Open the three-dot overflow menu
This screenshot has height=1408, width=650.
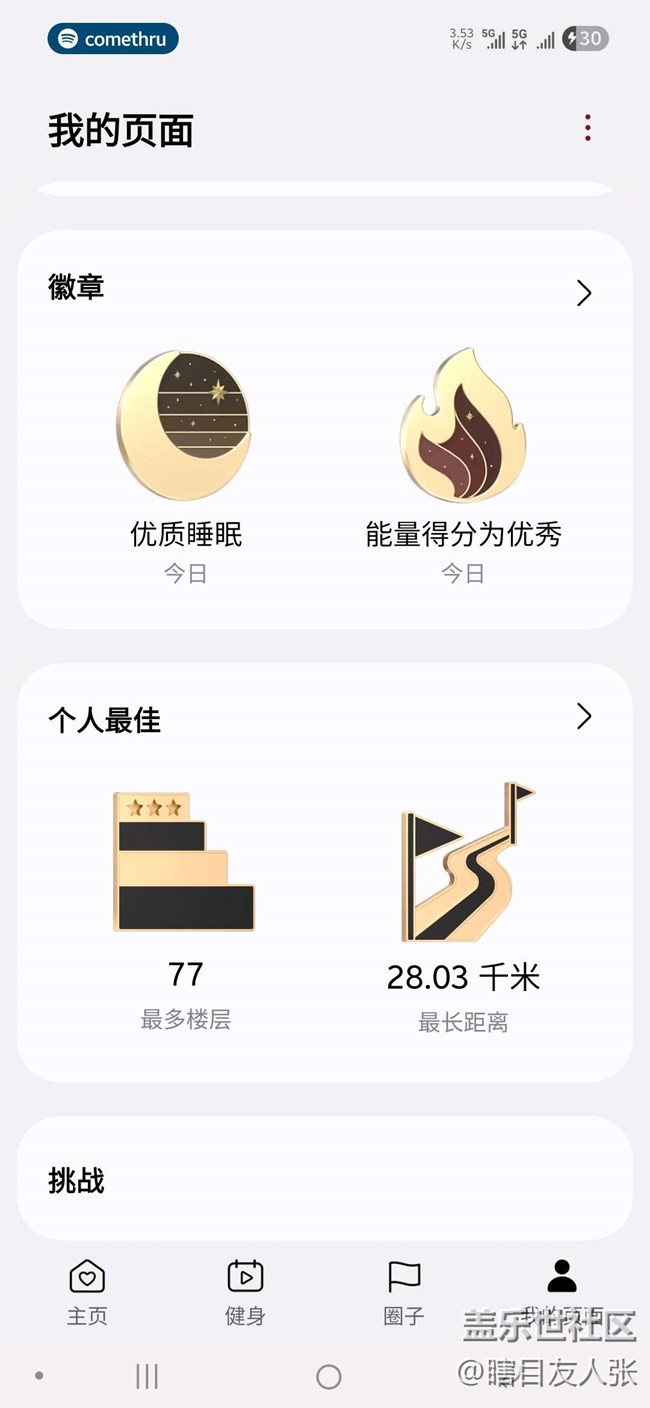coord(588,128)
